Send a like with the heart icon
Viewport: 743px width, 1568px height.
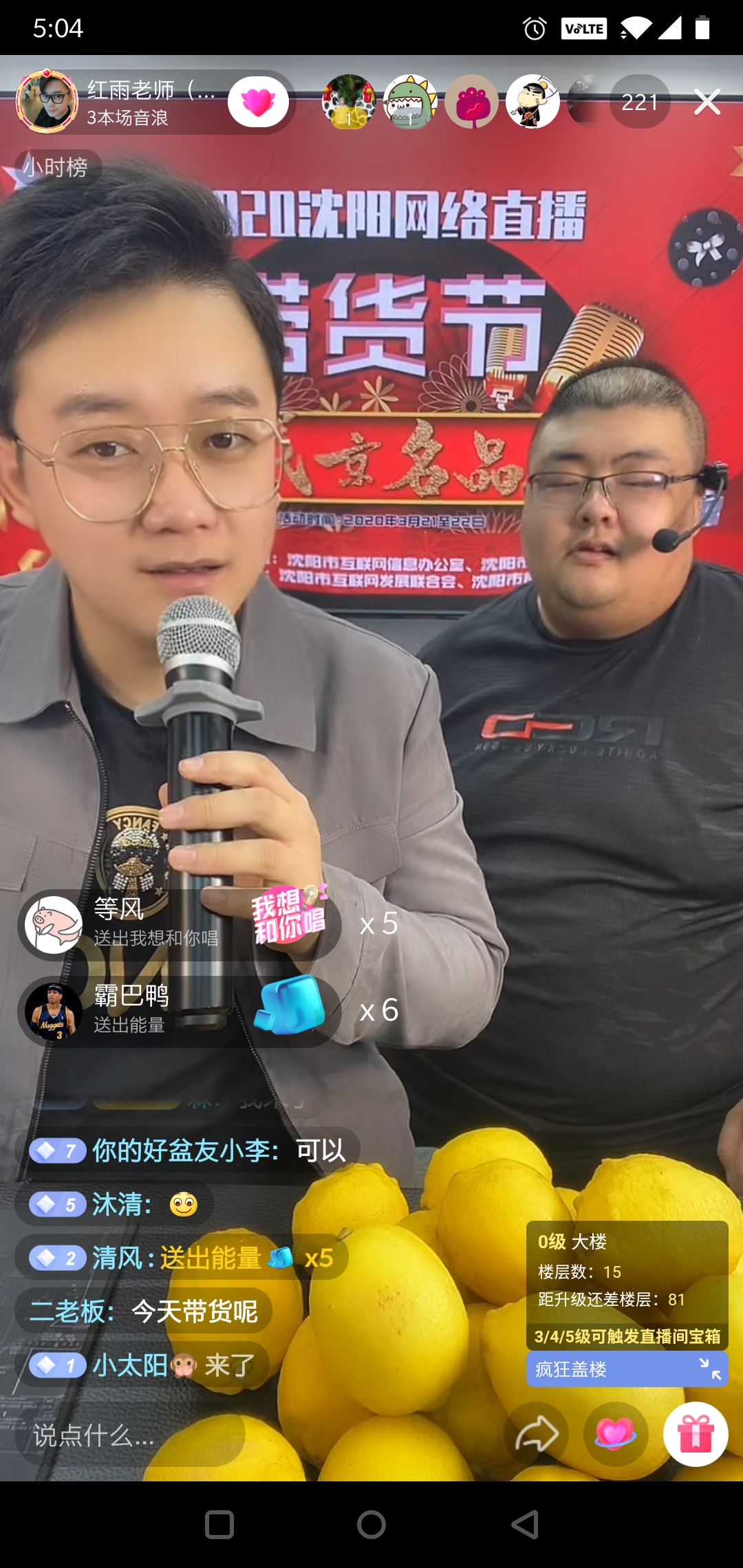[616, 1435]
